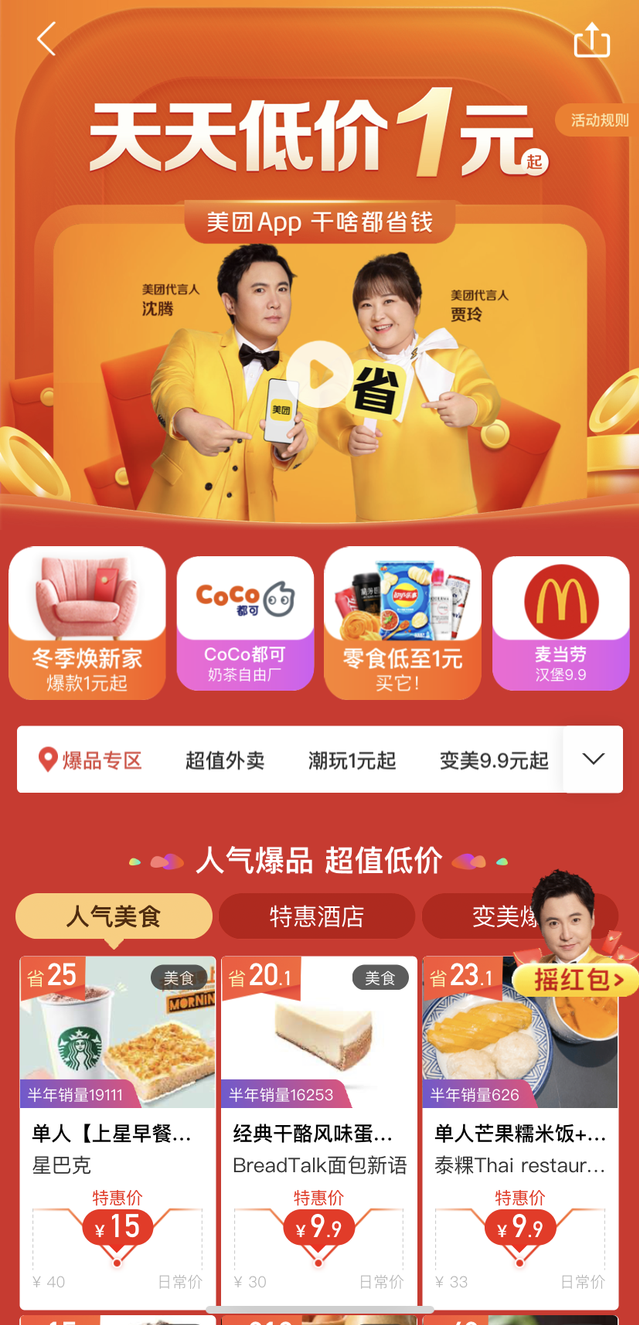Go back using the top-left arrow
This screenshot has height=1325, width=639.
click(46, 40)
